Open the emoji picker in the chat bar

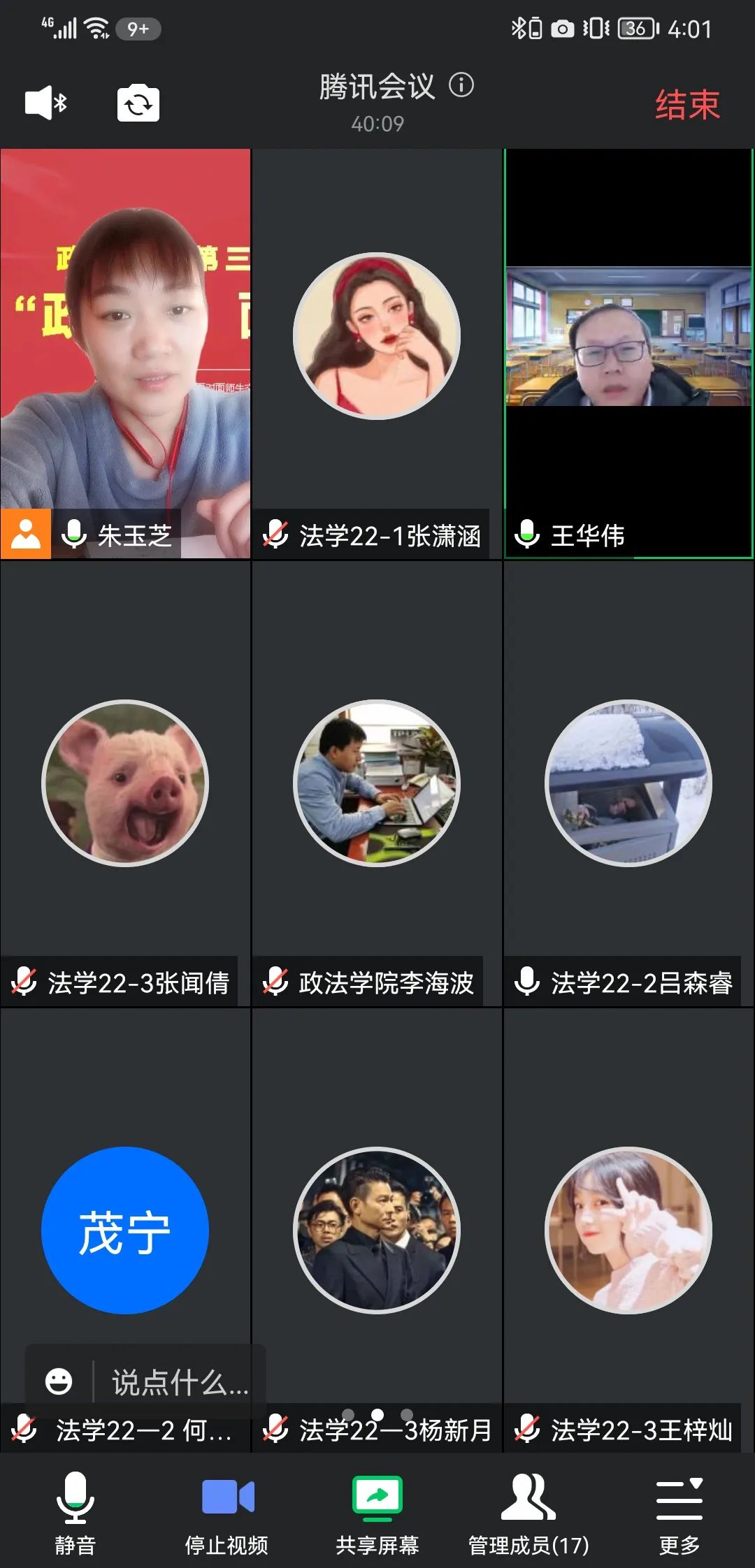(x=59, y=1381)
